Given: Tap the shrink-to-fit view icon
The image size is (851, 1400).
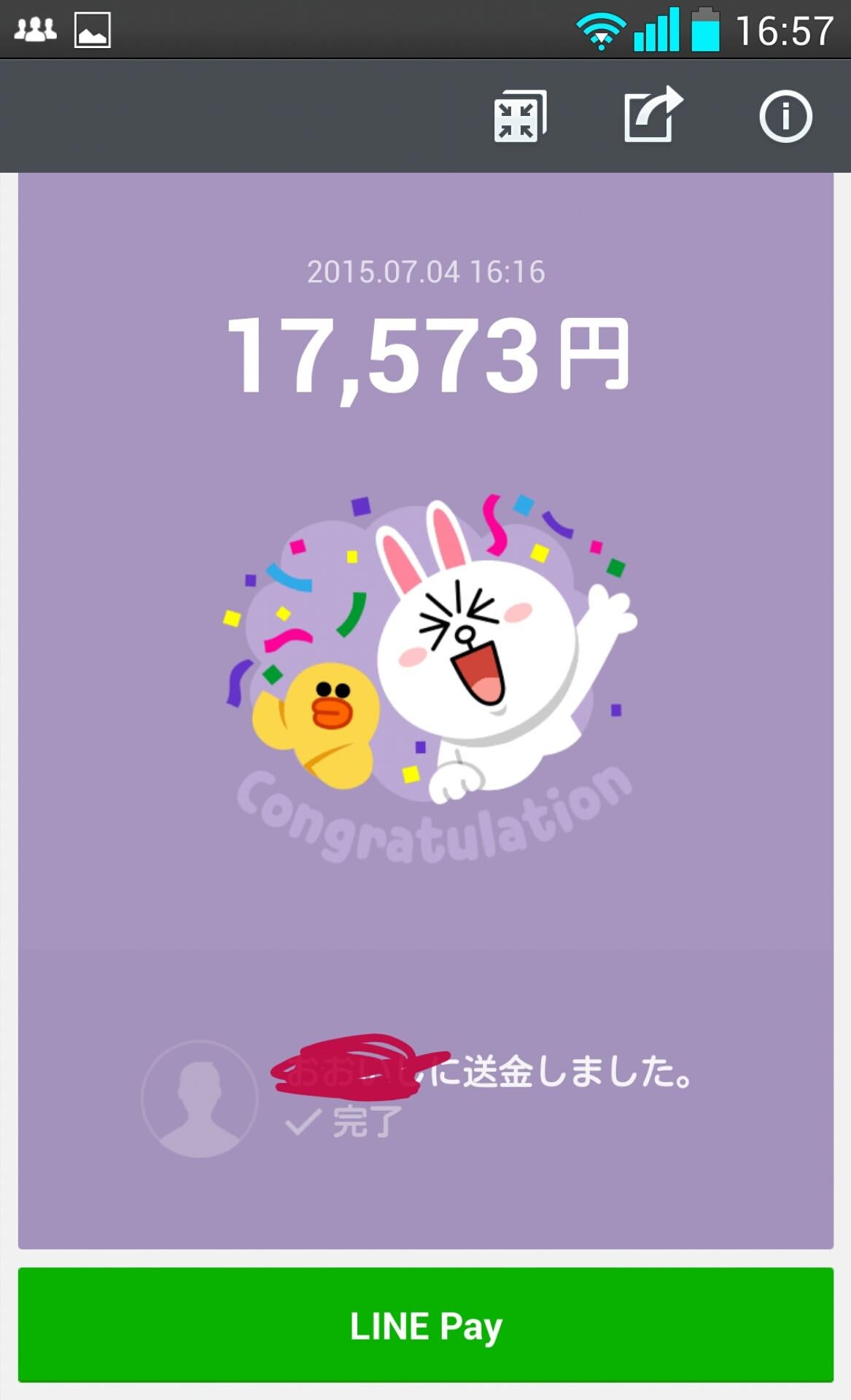Looking at the screenshot, I should [520, 117].
